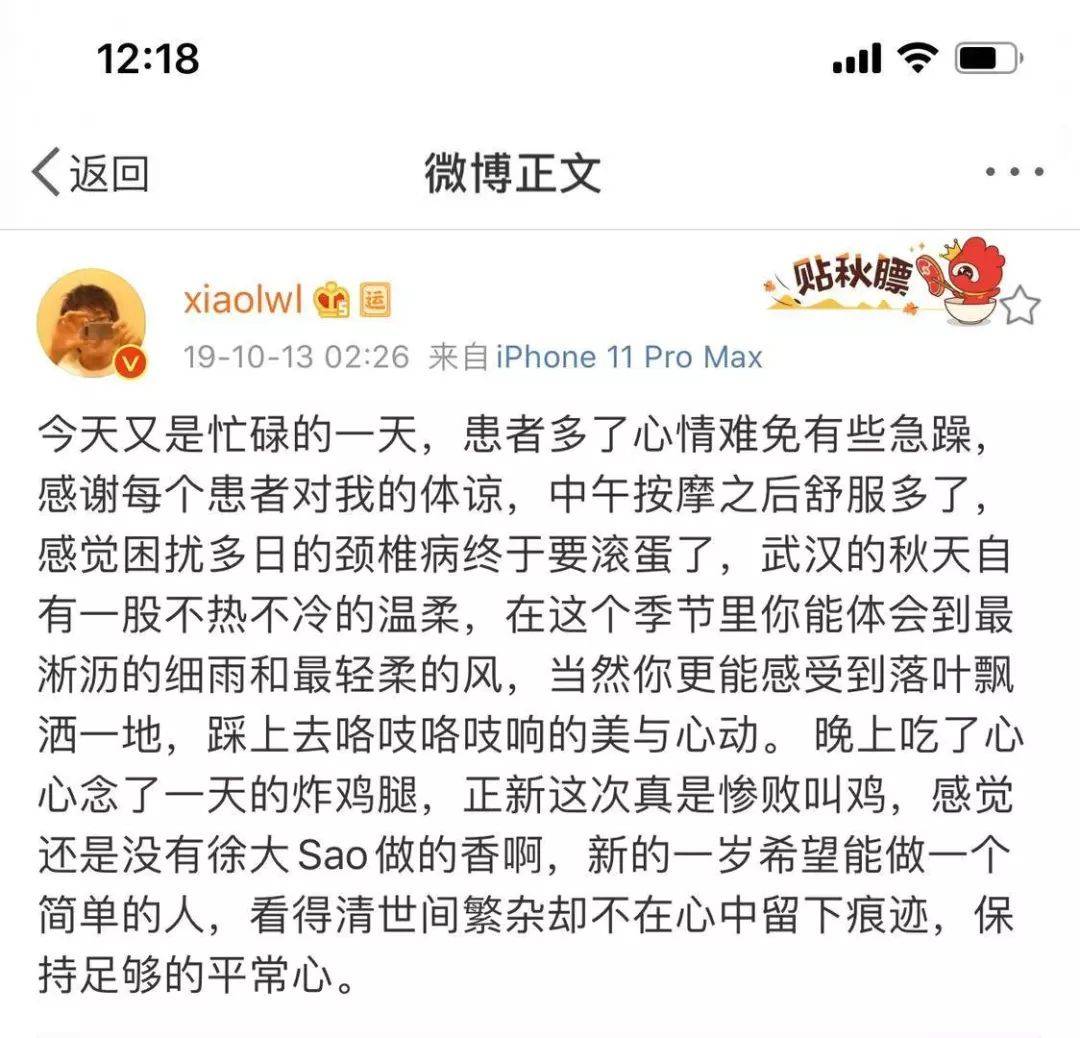Image resolution: width=1080 pixels, height=1038 pixels.
Task: Open the iPhone 11 Pro Max source link
Action: [629, 357]
